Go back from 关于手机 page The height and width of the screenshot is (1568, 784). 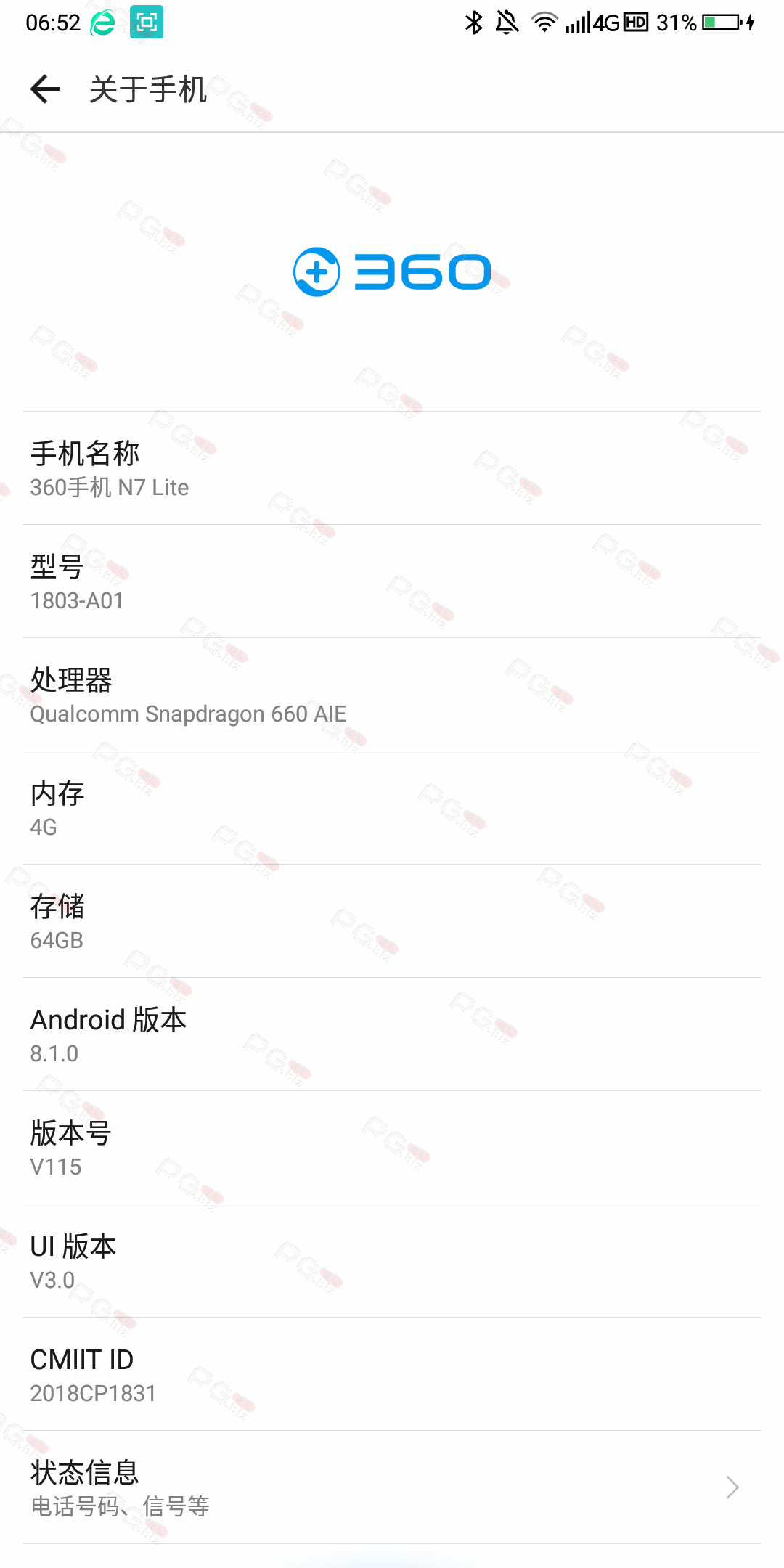point(45,89)
